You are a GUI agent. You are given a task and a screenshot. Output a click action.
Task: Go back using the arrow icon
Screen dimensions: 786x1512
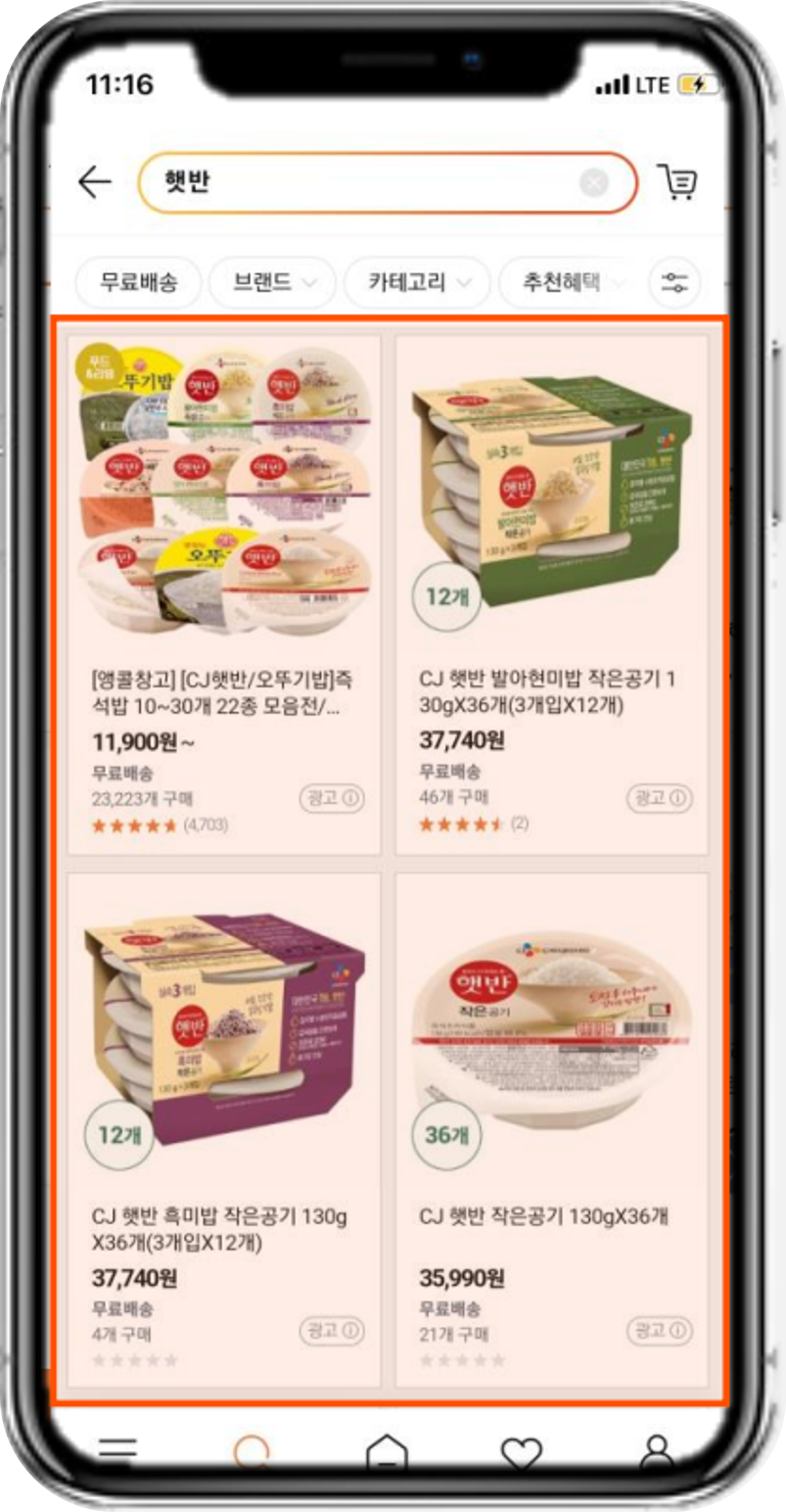click(x=95, y=182)
